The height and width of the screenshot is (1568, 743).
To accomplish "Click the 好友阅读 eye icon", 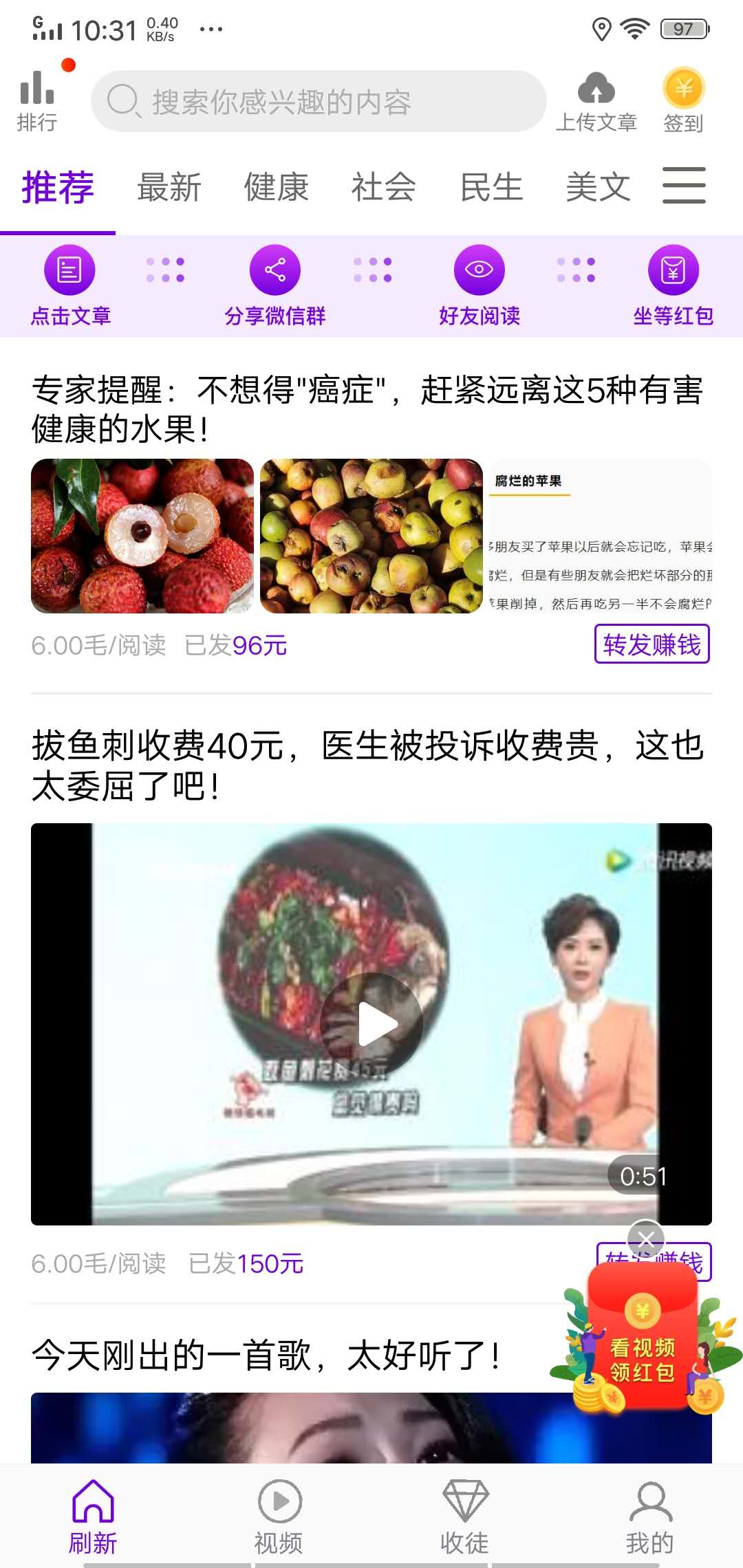I will (x=480, y=270).
